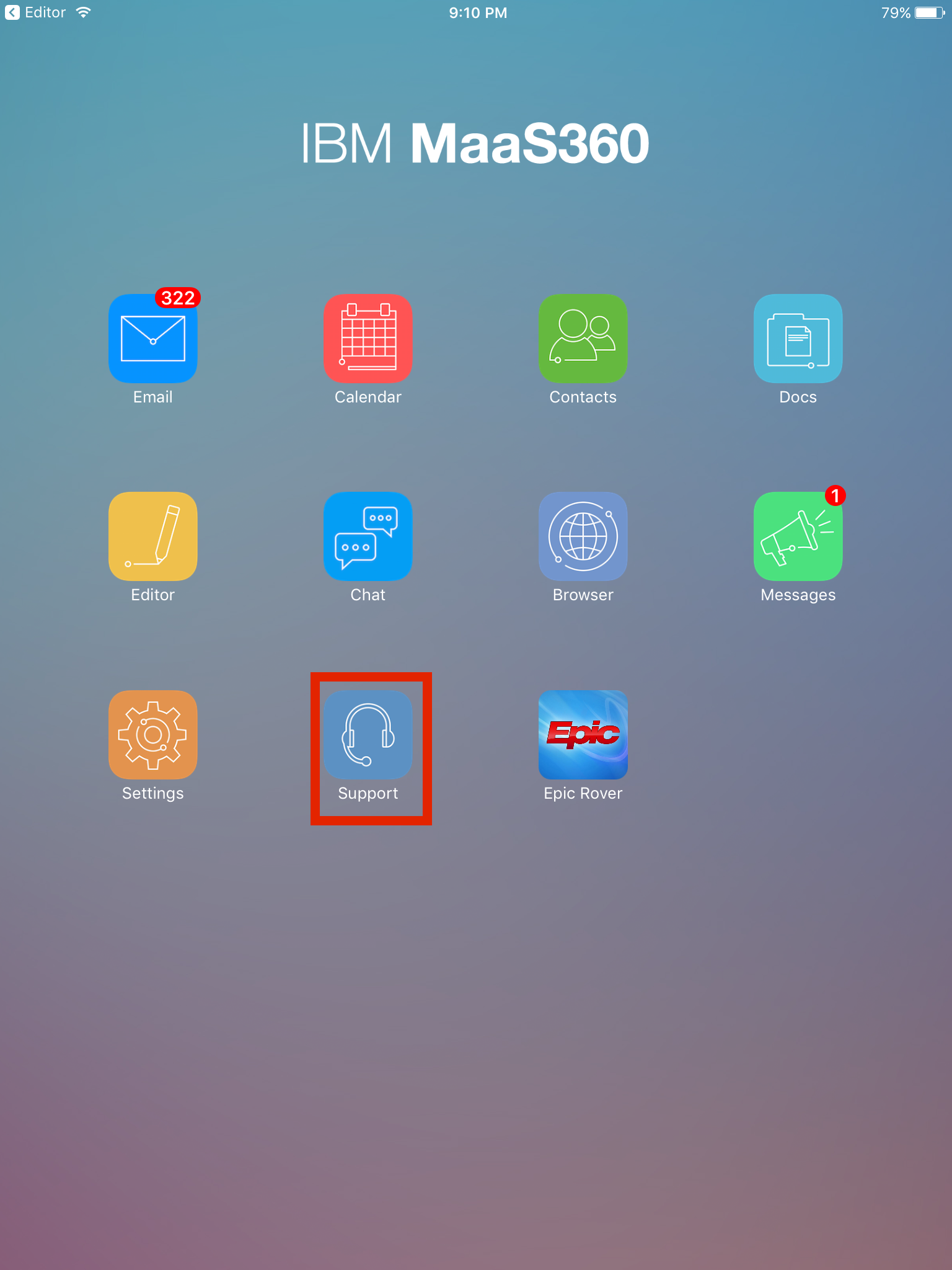952x1270 pixels.
Task: Open the Chat app
Action: pyautogui.click(x=368, y=536)
